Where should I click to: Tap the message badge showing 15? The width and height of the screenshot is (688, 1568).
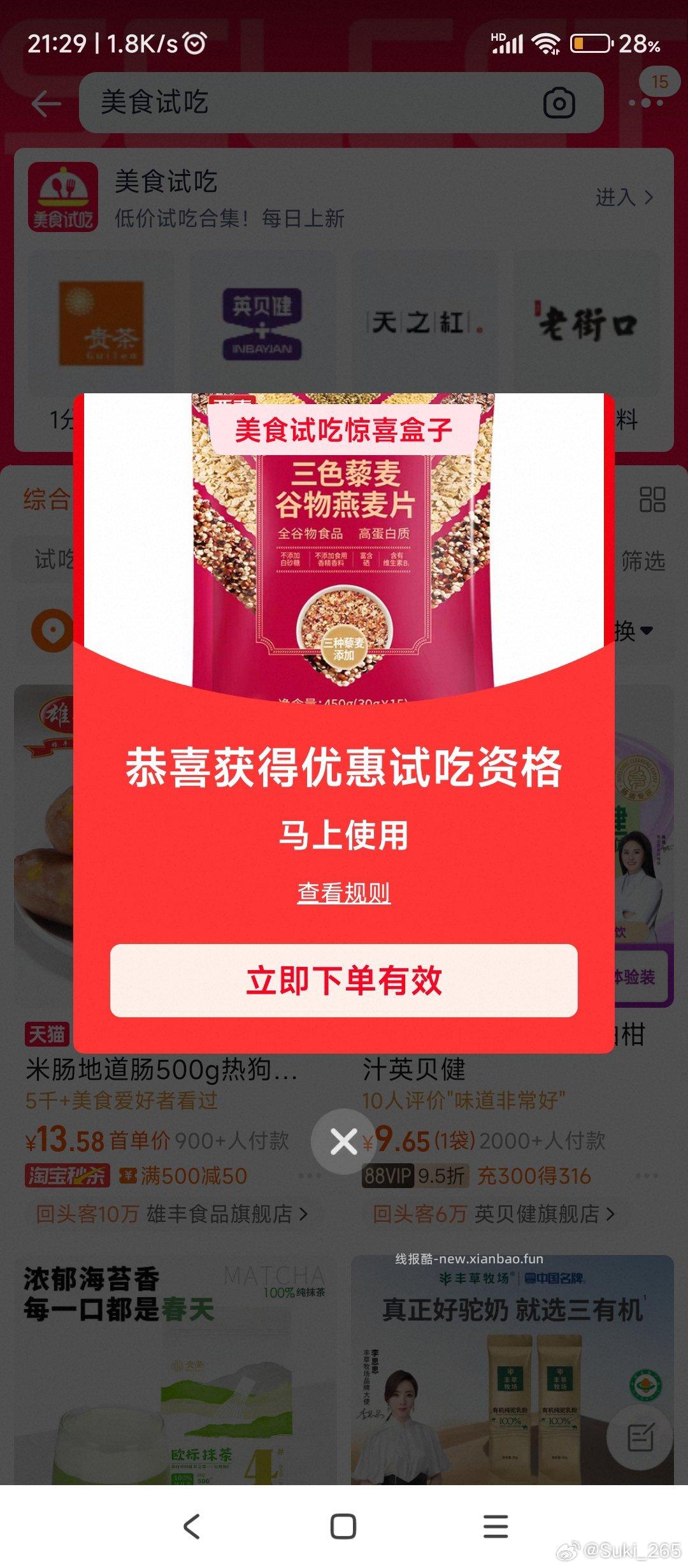pos(660,82)
